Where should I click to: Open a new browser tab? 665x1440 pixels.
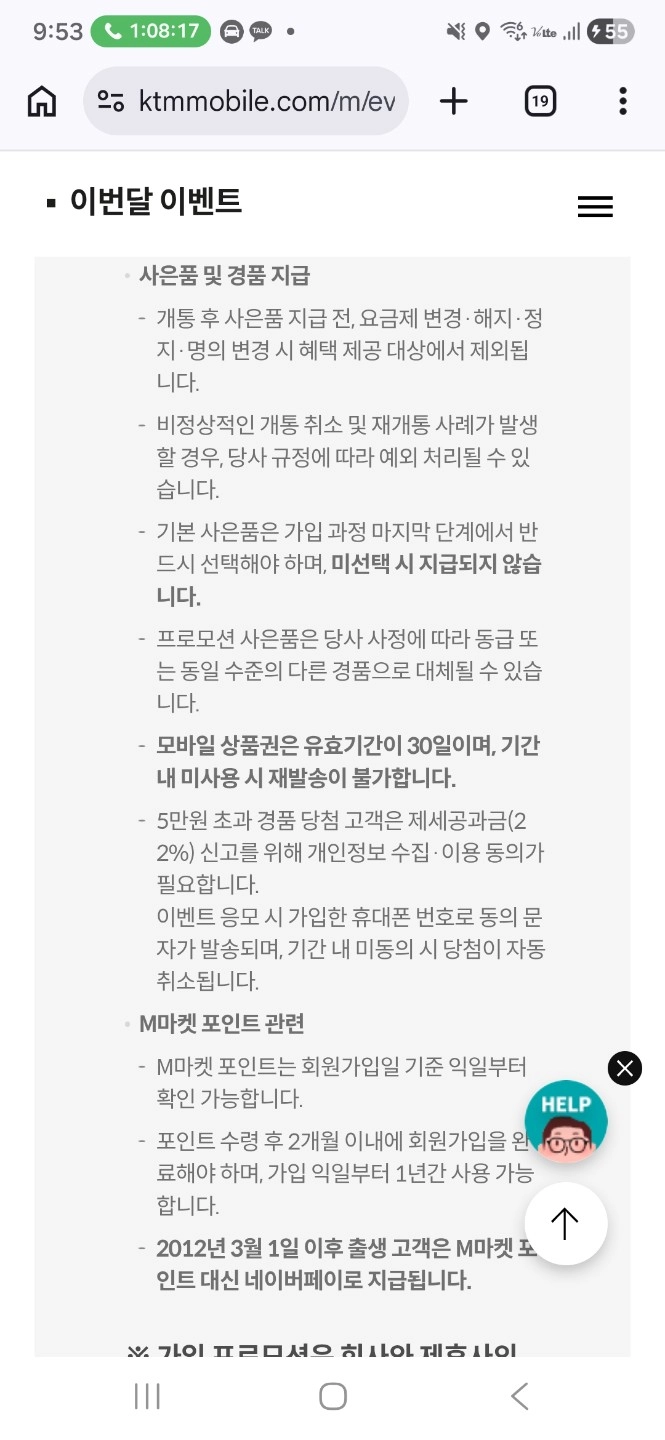(x=453, y=101)
